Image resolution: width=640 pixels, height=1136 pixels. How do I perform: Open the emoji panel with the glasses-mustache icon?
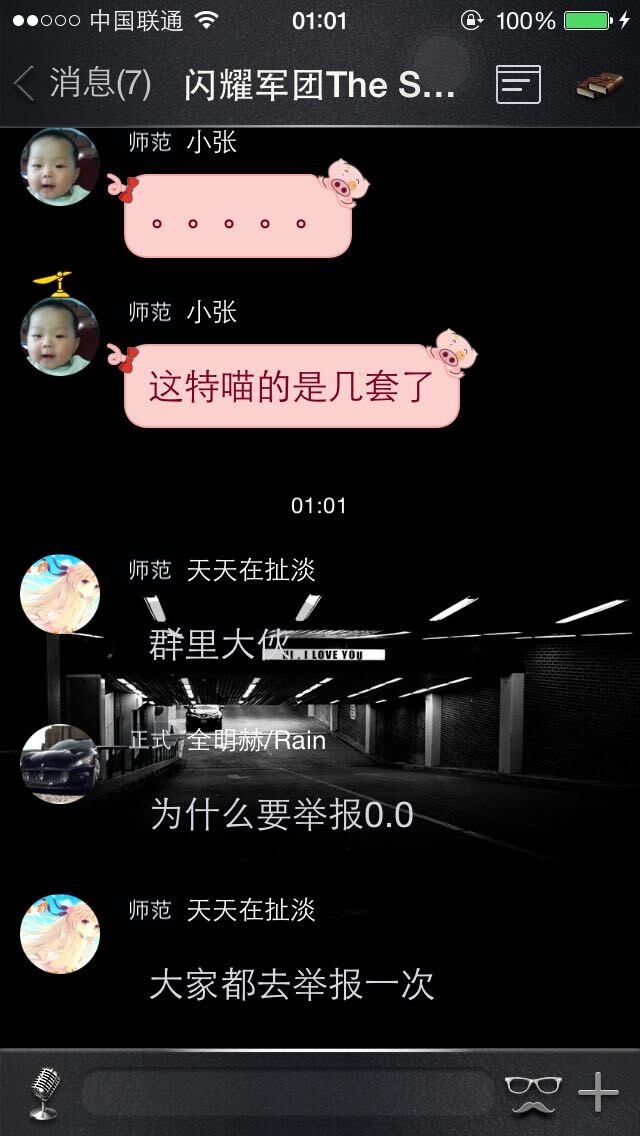coord(532,1092)
